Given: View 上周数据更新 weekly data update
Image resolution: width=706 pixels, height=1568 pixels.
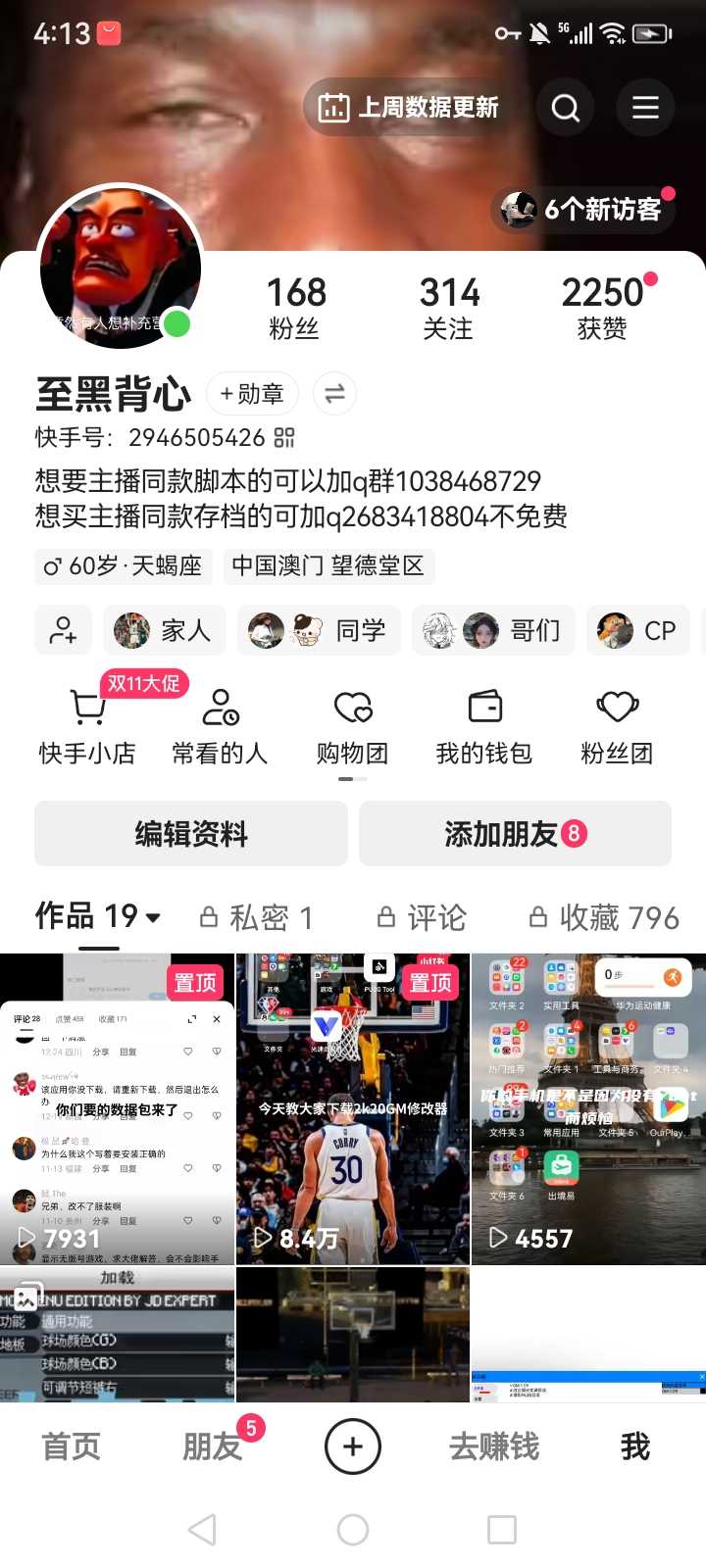Looking at the screenshot, I should pyautogui.click(x=408, y=108).
